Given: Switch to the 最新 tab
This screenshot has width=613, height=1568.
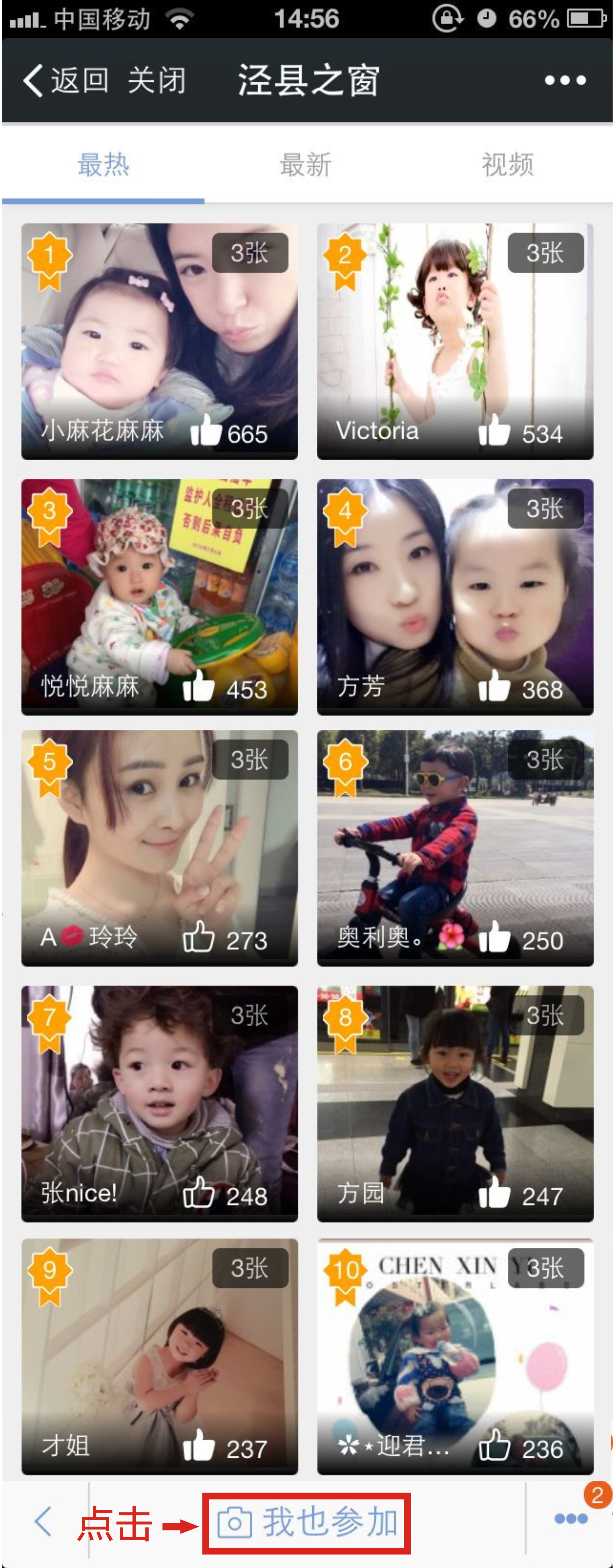Looking at the screenshot, I should coord(306,165).
